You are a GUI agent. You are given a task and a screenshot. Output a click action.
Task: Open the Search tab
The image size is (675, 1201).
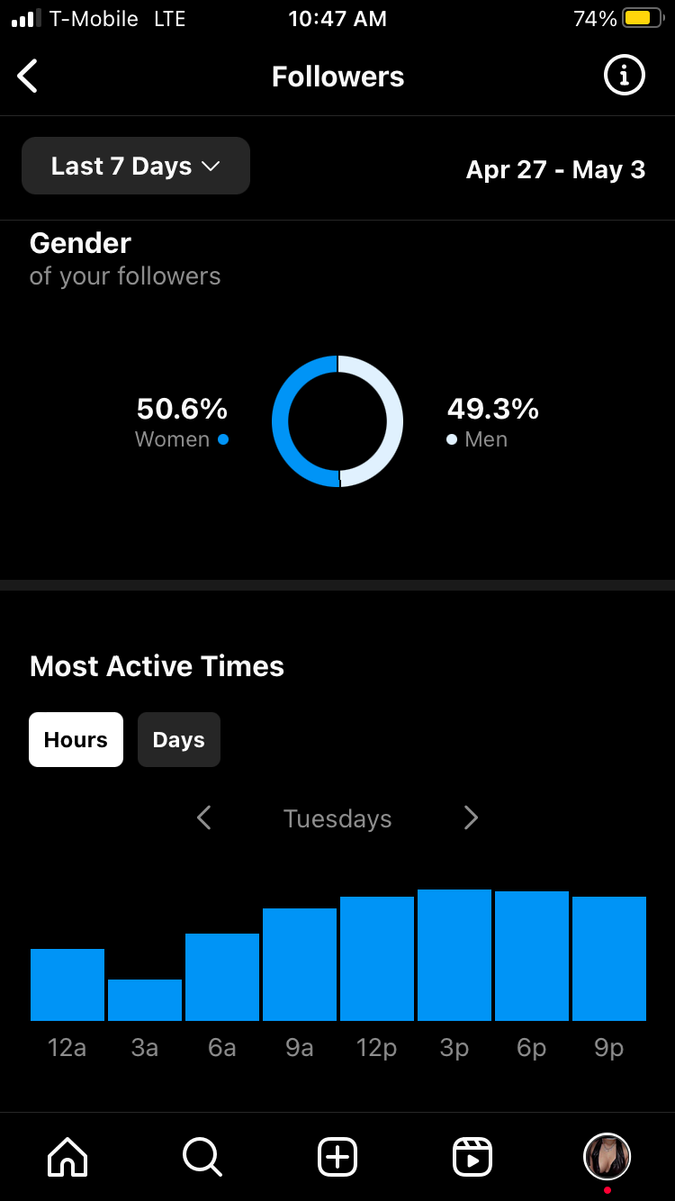pyautogui.click(x=202, y=1158)
